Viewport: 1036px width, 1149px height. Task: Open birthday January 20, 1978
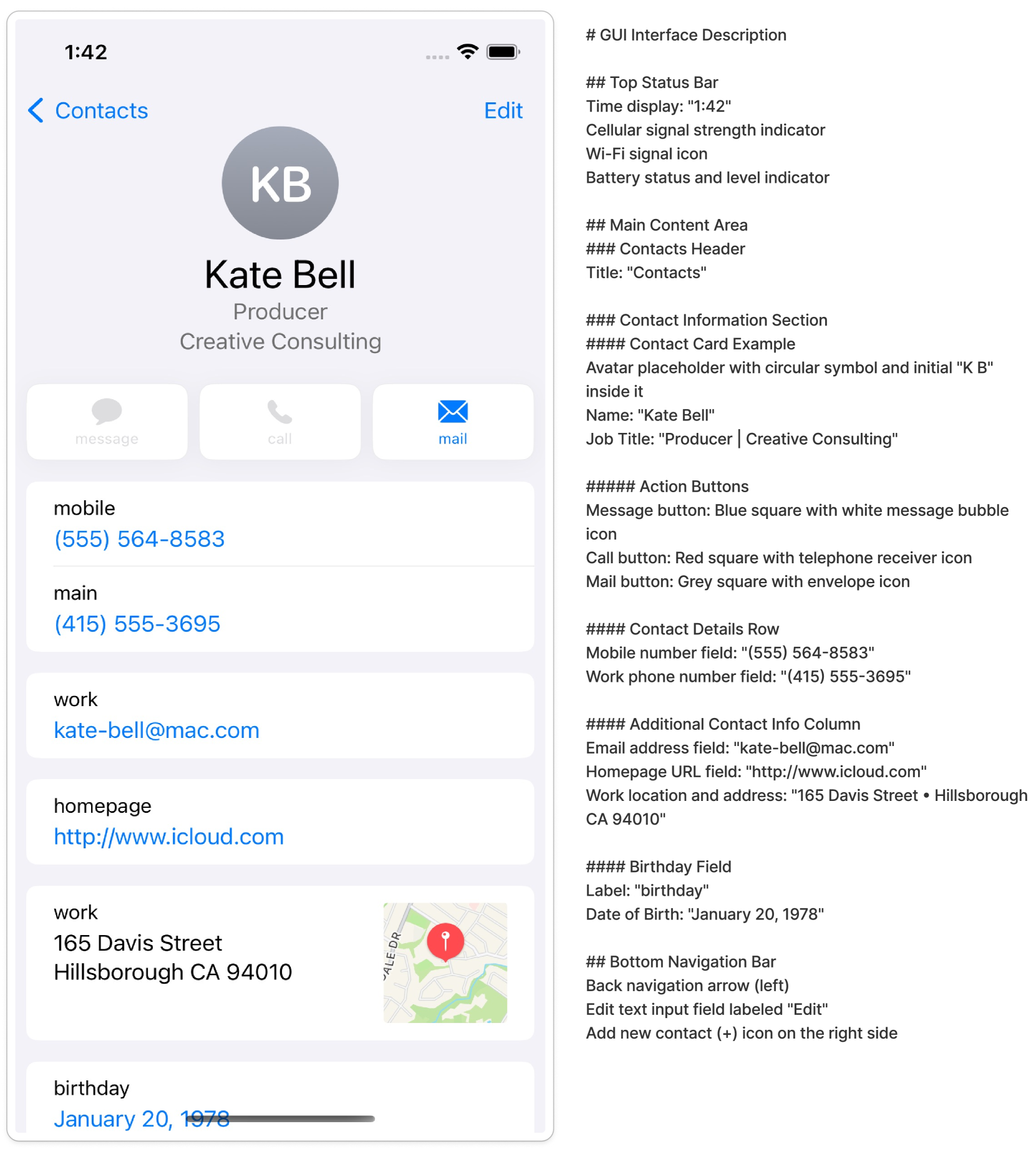142,1118
